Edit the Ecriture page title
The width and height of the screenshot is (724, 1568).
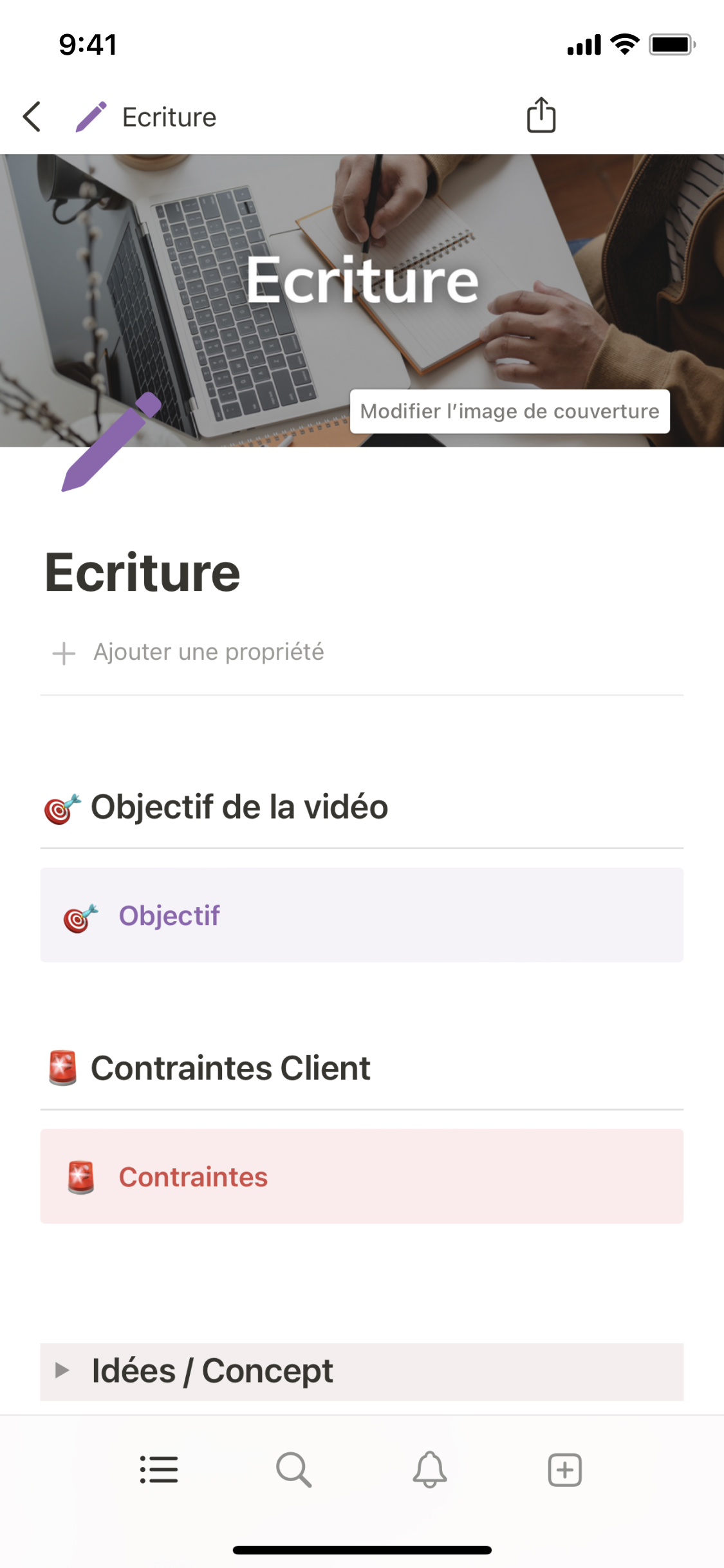coord(143,573)
